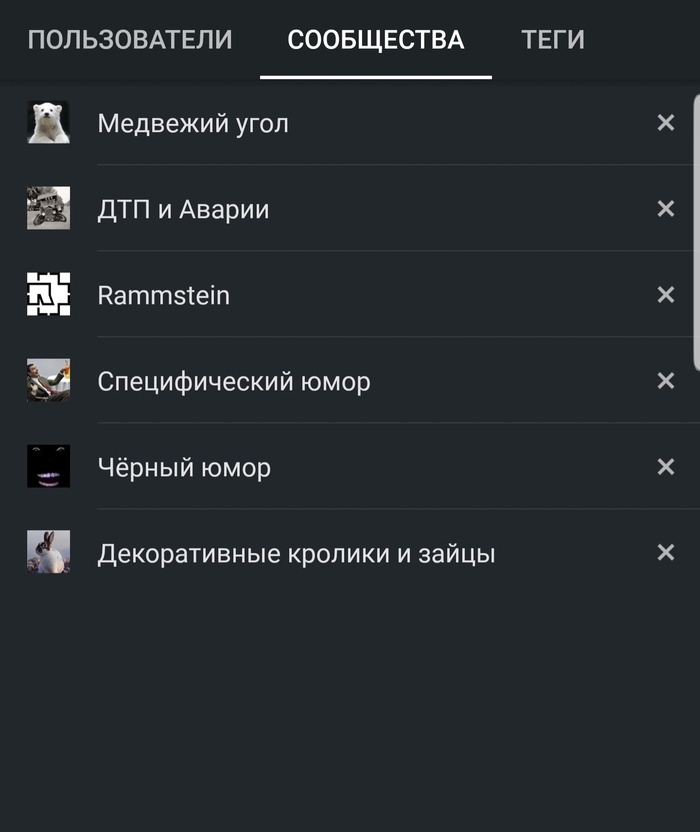
Task: Remove Rammstein from the list
Action: pos(665,295)
